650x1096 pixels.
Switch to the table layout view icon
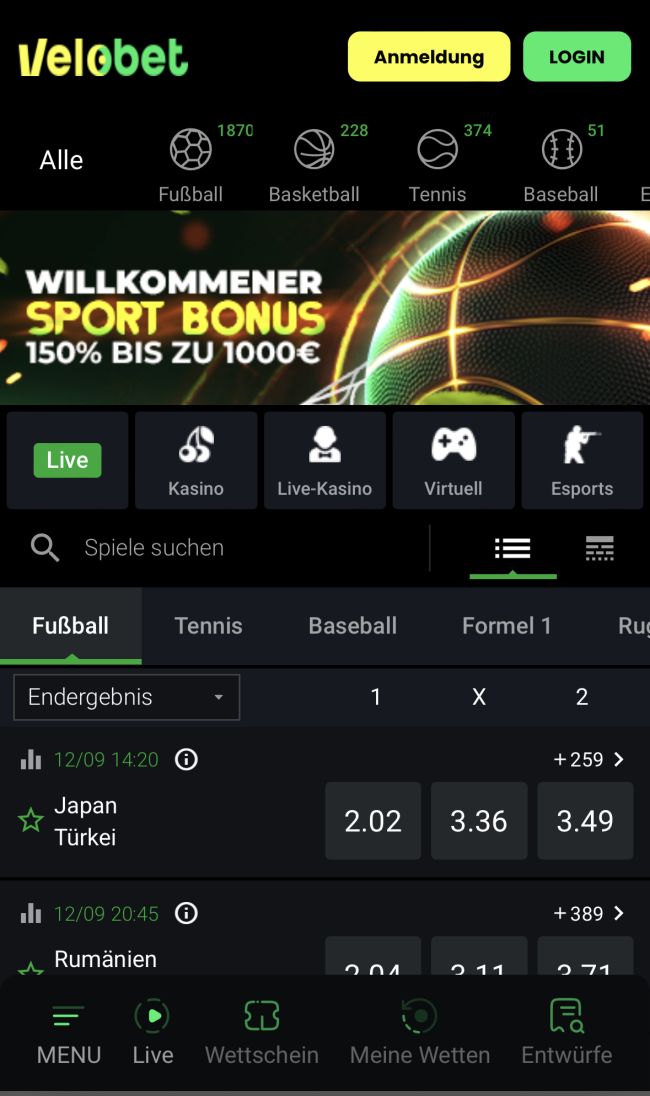(599, 548)
